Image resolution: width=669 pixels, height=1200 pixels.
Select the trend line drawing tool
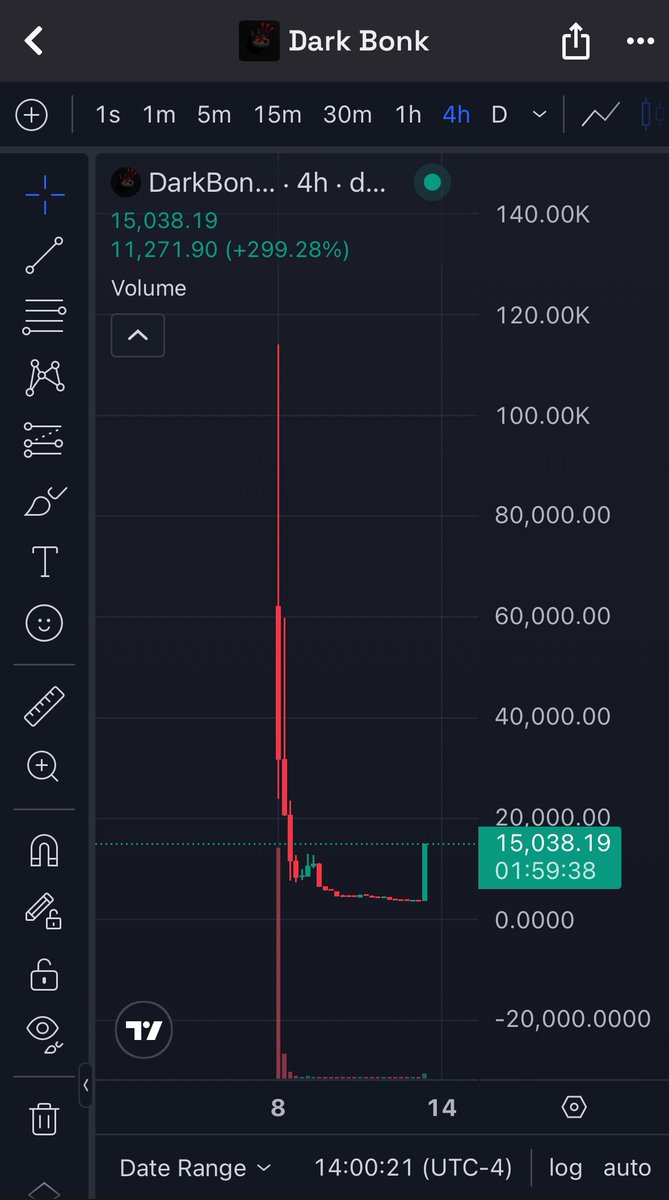[44, 256]
